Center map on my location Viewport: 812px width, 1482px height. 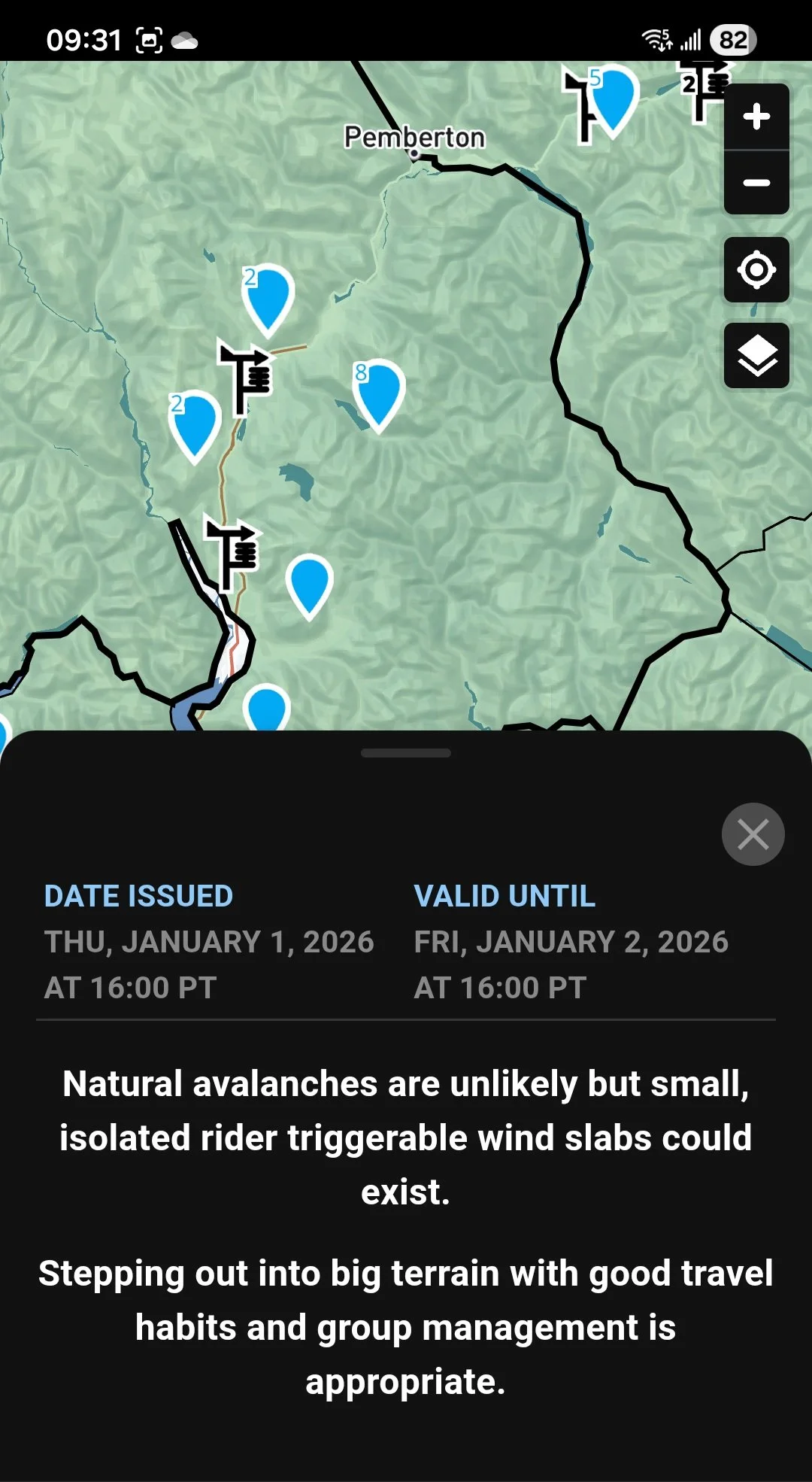(756, 270)
